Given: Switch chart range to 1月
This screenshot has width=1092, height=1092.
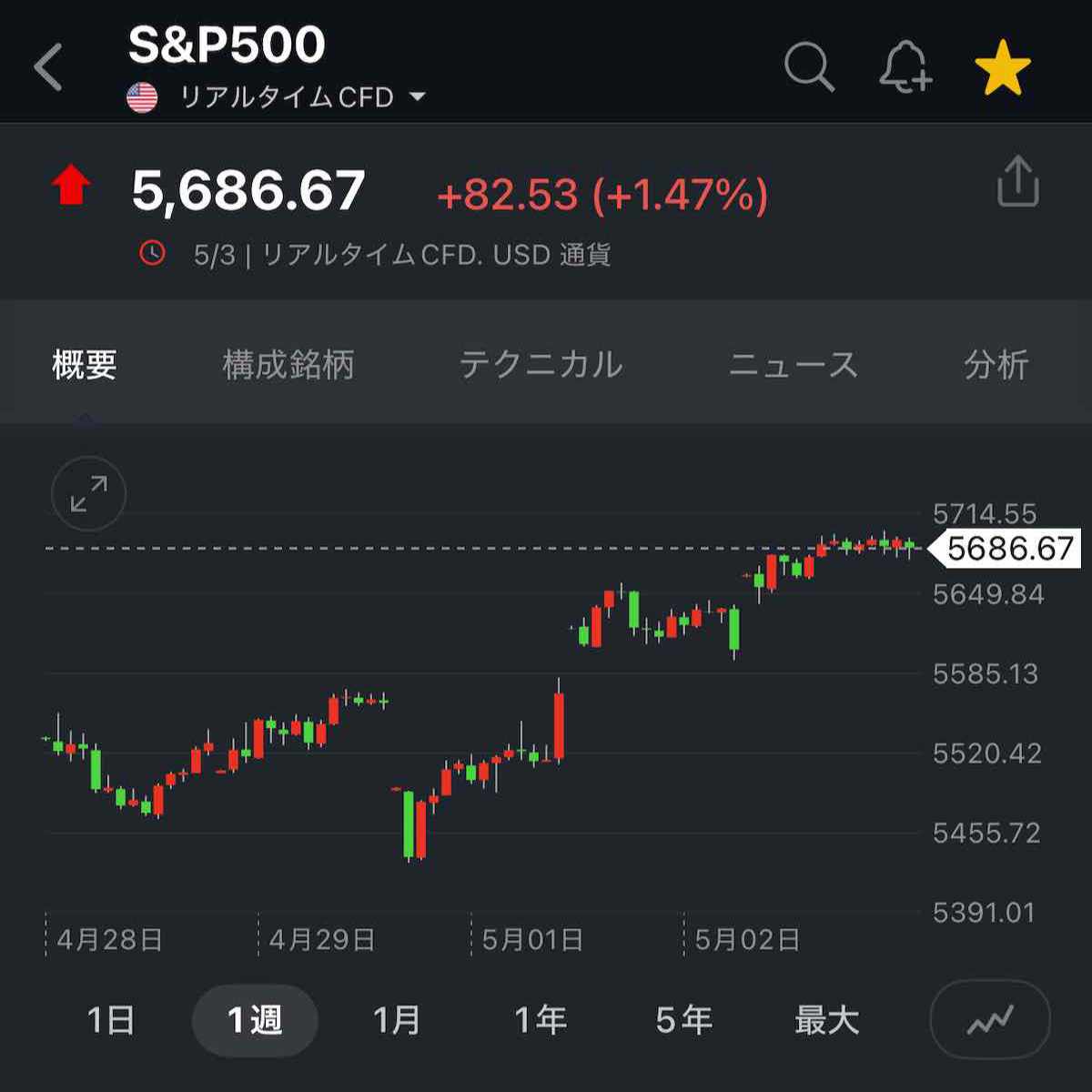Looking at the screenshot, I should 397,1020.
